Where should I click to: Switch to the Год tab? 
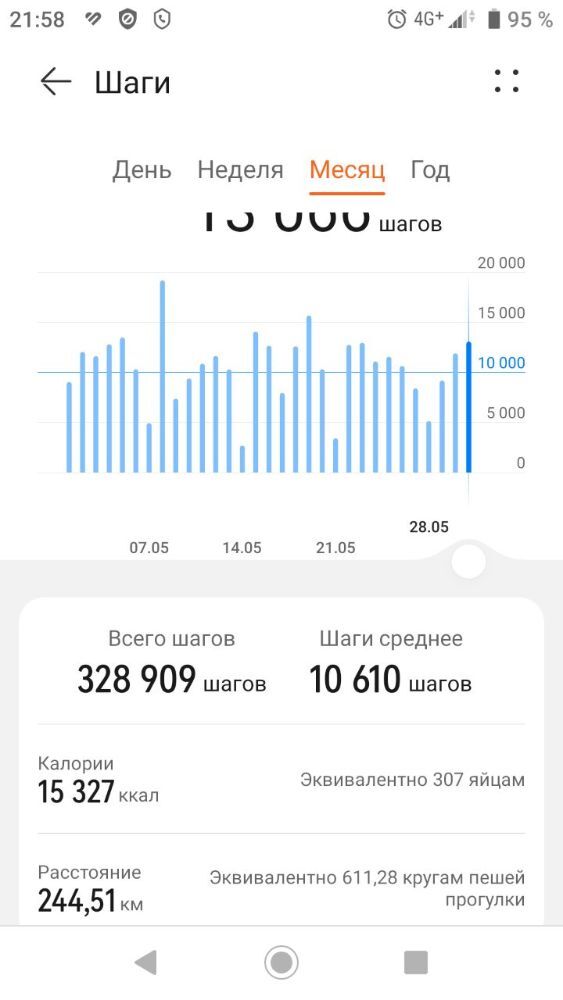[430, 170]
